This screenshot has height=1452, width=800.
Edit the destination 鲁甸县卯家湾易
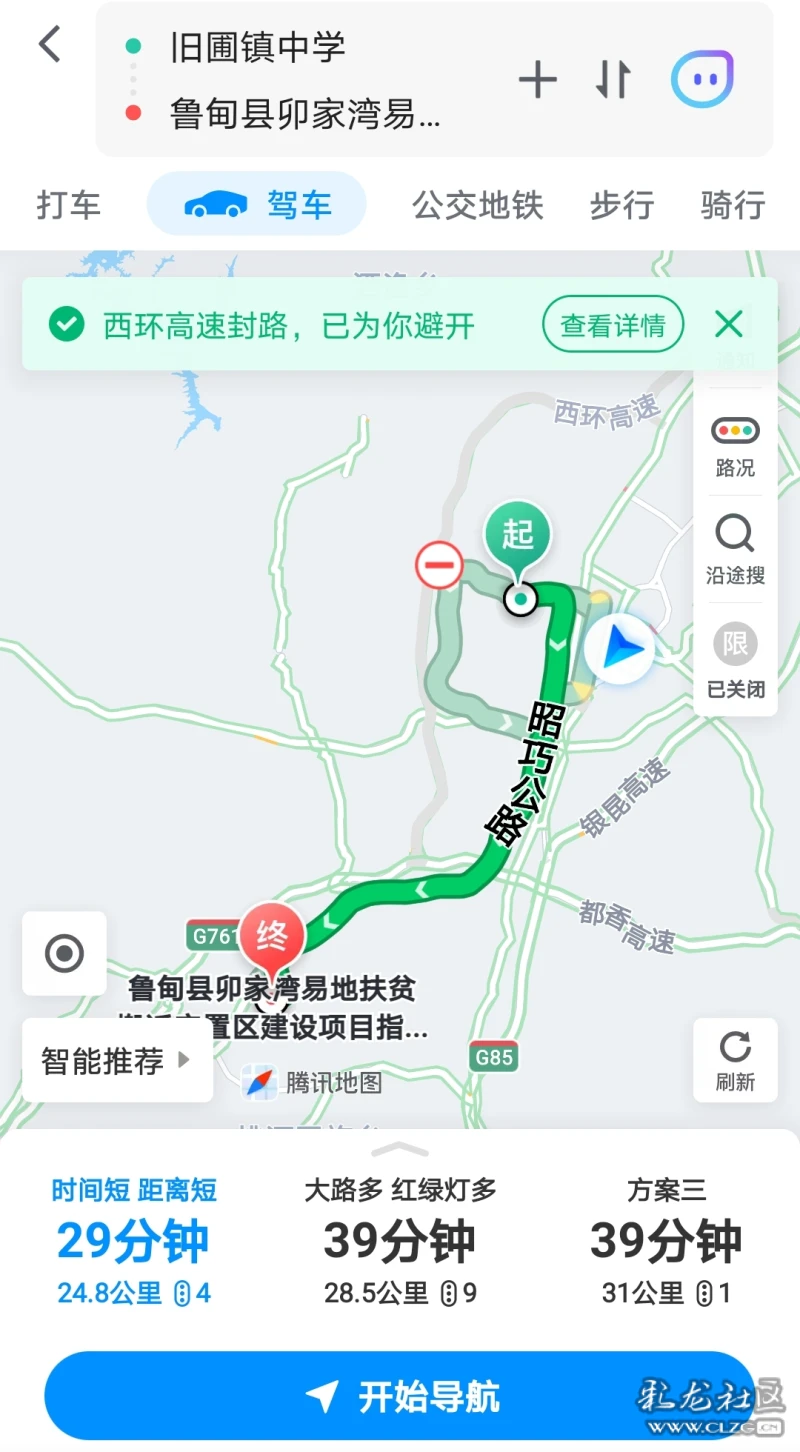304,113
